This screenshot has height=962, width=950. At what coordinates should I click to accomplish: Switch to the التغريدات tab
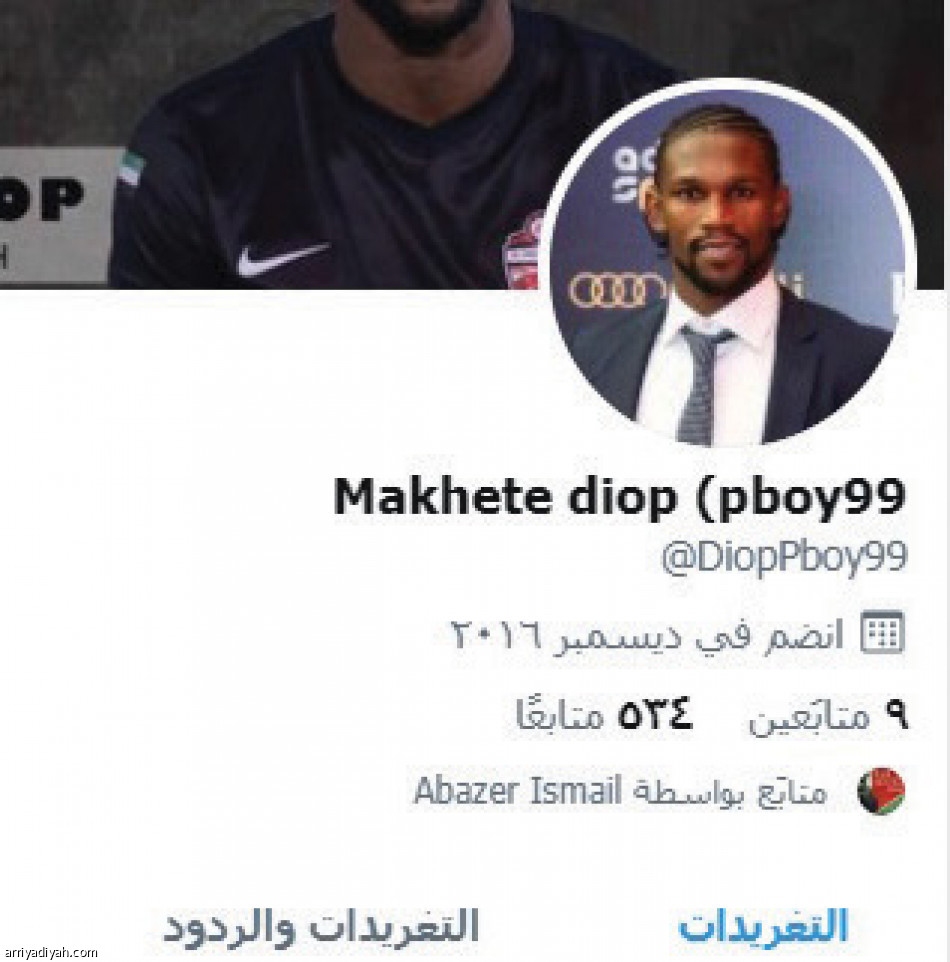[x=763, y=926]
